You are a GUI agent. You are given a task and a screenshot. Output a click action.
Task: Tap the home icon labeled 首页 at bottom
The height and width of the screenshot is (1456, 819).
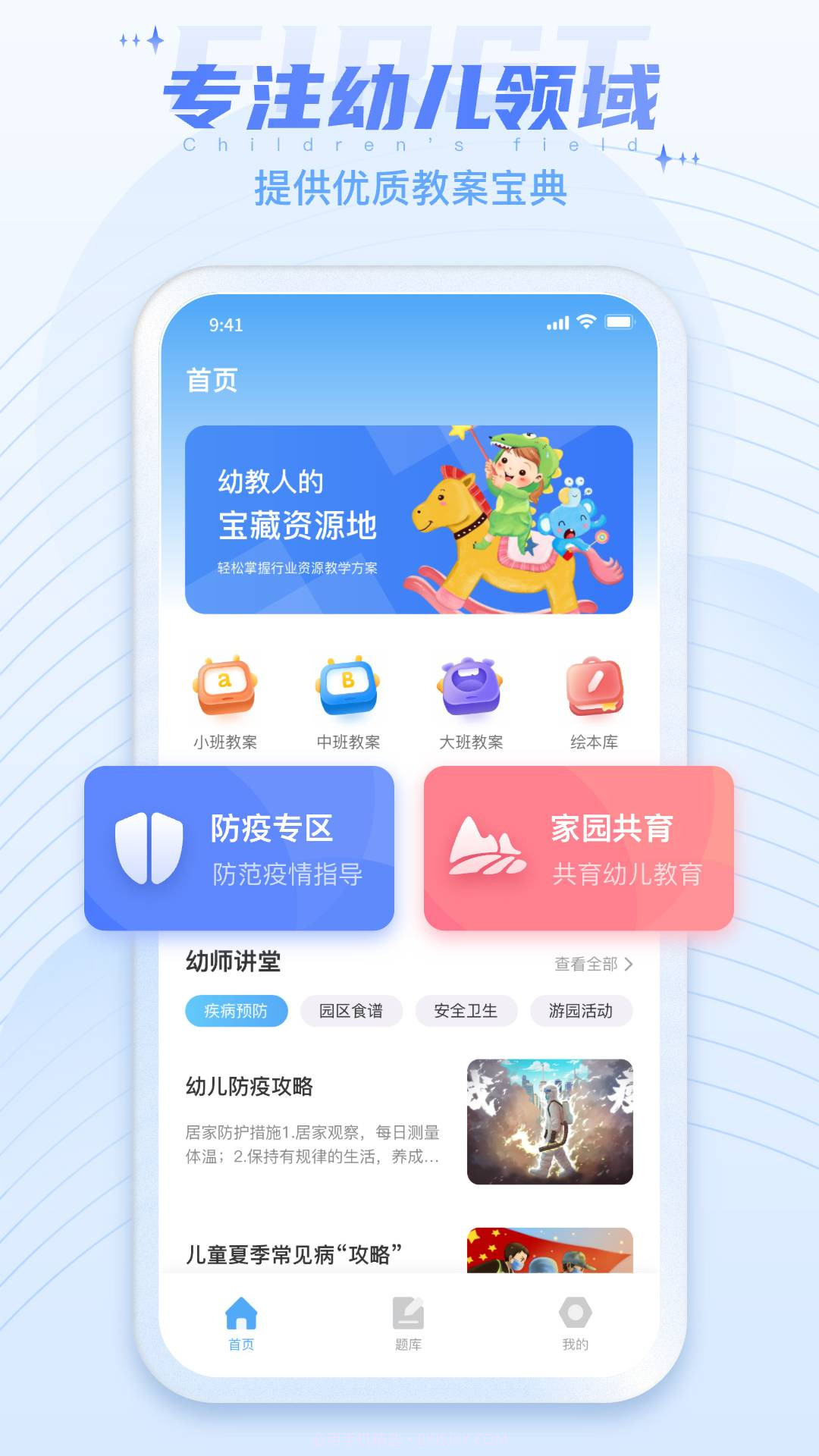[x=240, y=1324]
